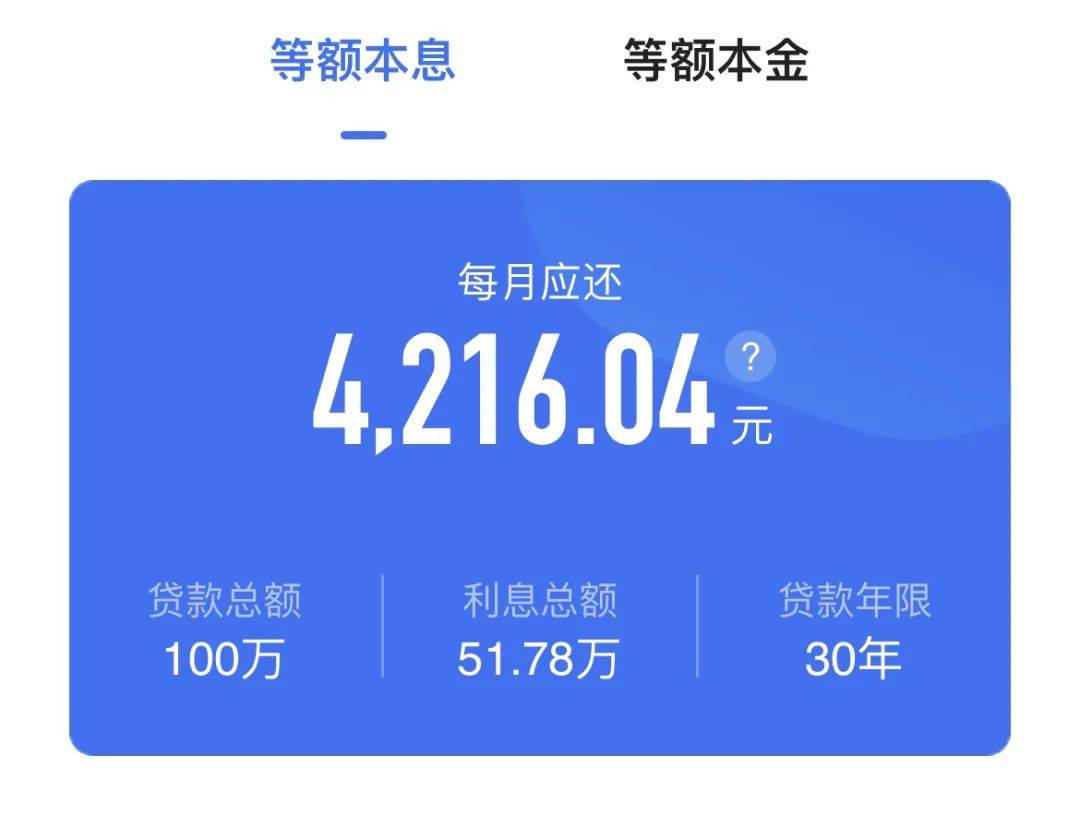Switch to the 等额本金 tab
Image resolution: width=1080 pixels, height=816 pixels.
715,61
